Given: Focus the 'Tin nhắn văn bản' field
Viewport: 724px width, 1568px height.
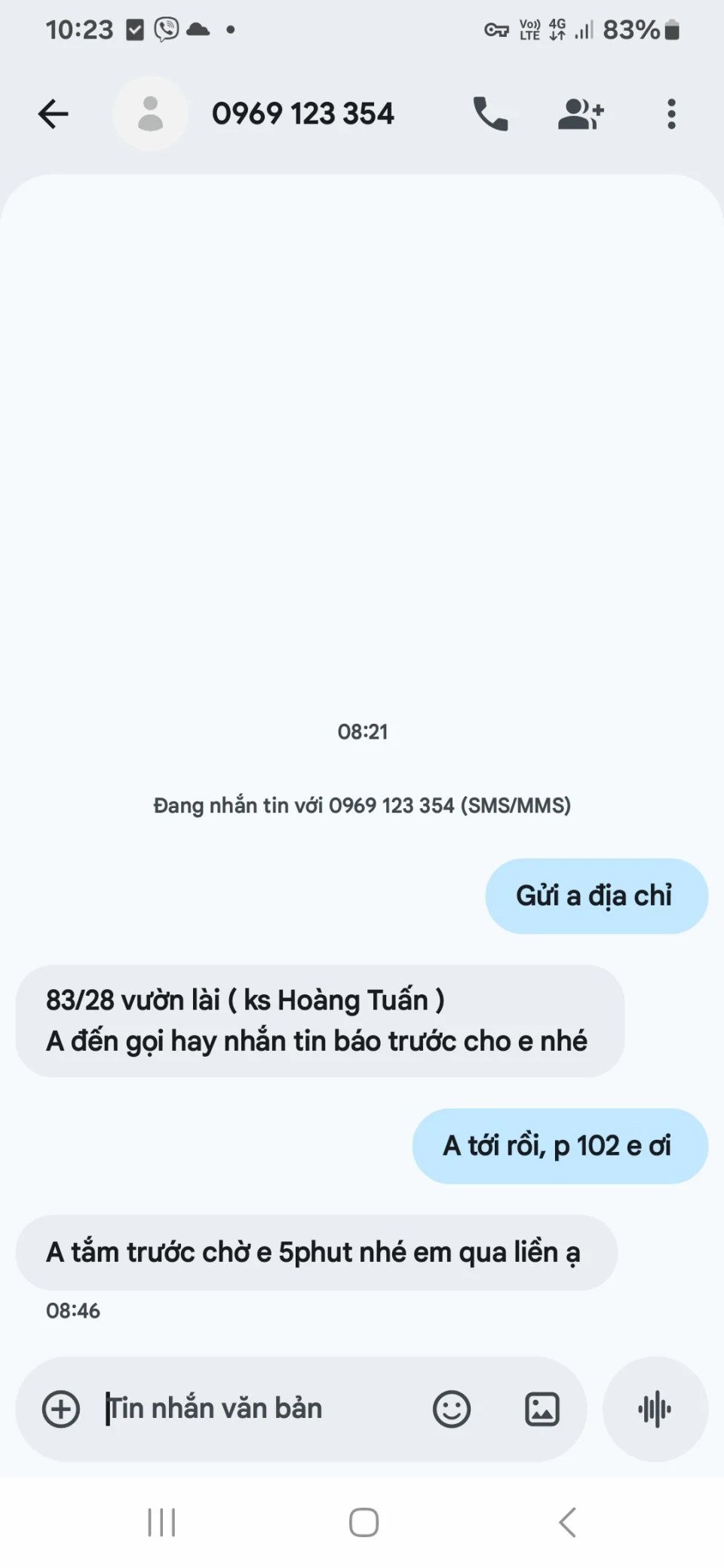Looking at the screenshot, I should tap(256, 1409).
